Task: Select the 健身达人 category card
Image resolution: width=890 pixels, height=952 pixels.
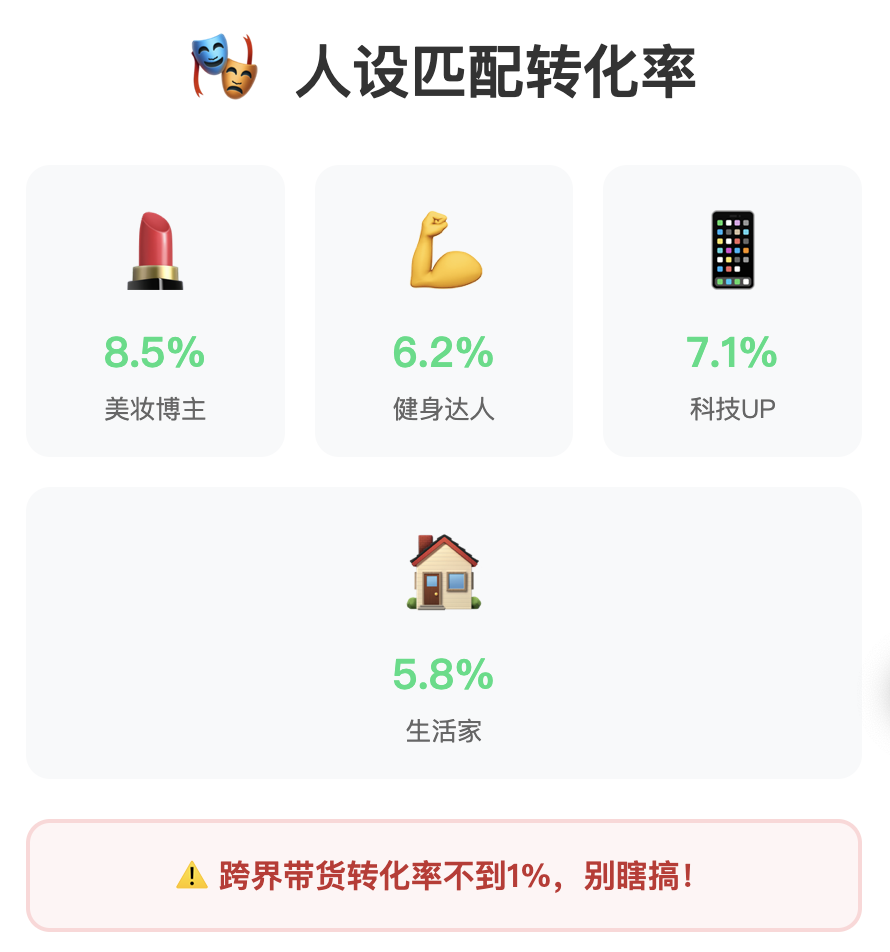Action: point(443,312)
